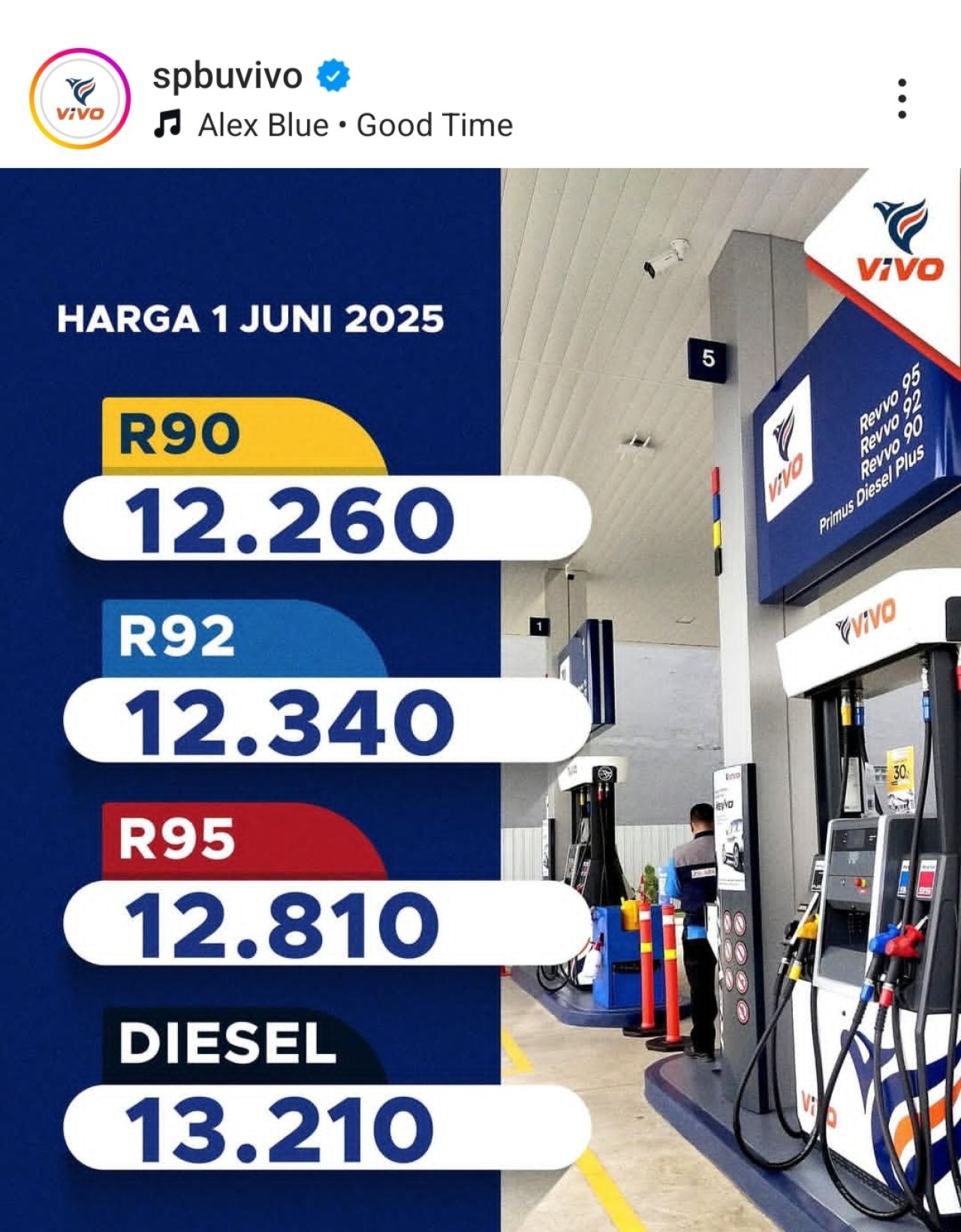The image size is (961, 1232).
Task: Open spbuvivo's story from profile picture
Action: click(x=80, y=98)
